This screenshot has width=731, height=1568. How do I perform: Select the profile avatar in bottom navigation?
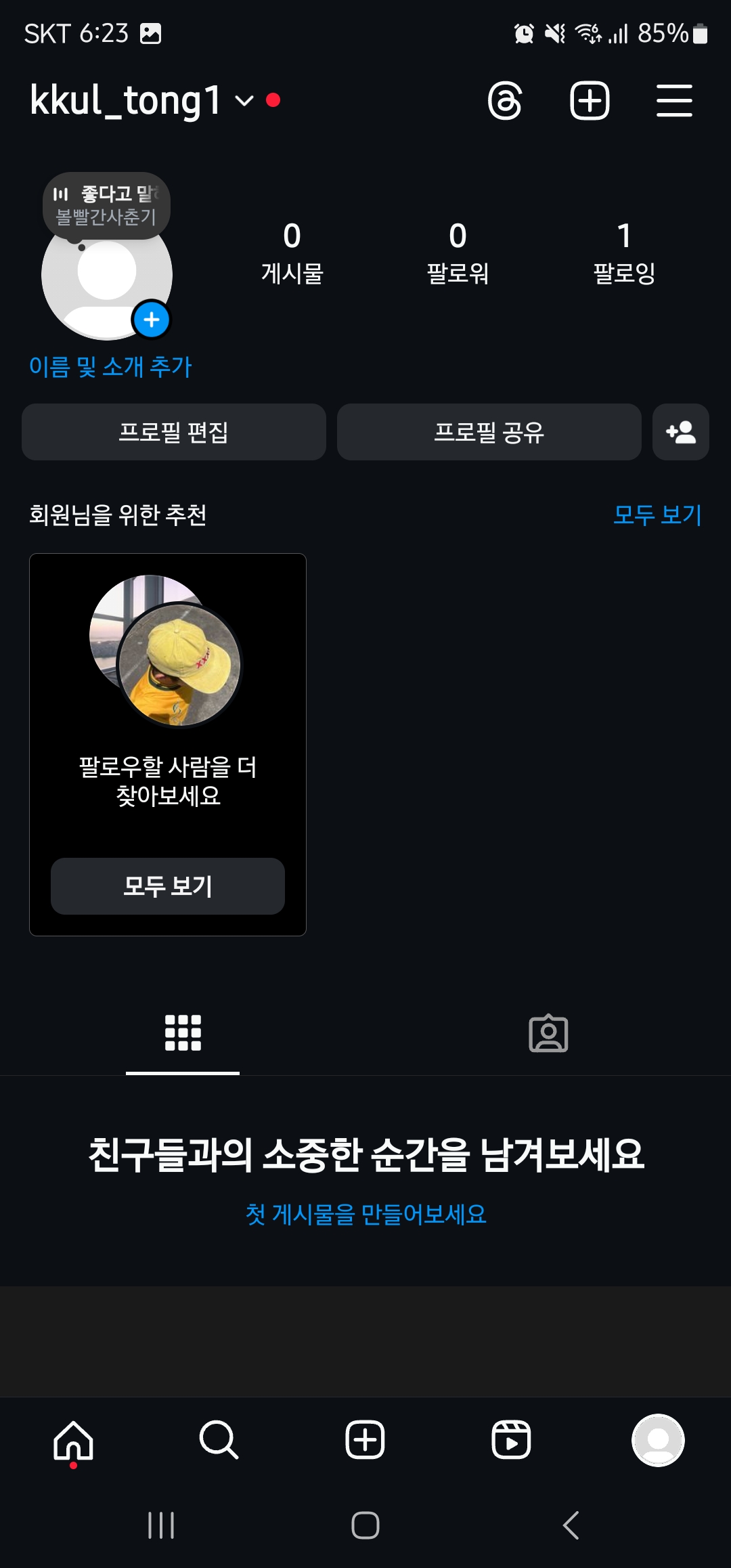coord(657,1441)
